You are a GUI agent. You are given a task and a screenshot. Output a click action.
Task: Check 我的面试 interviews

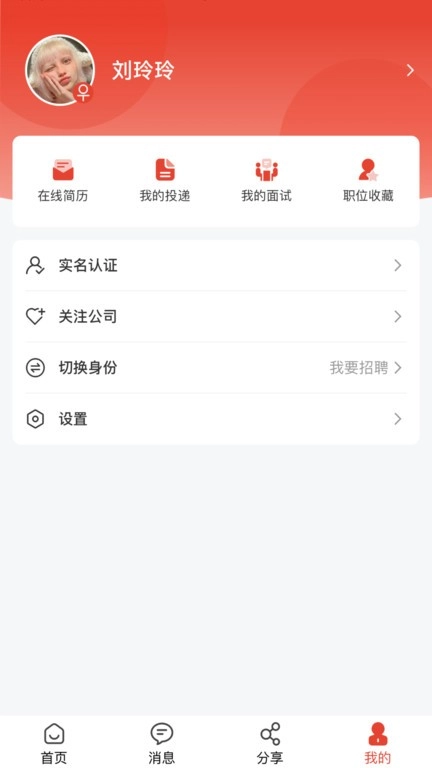266,181
